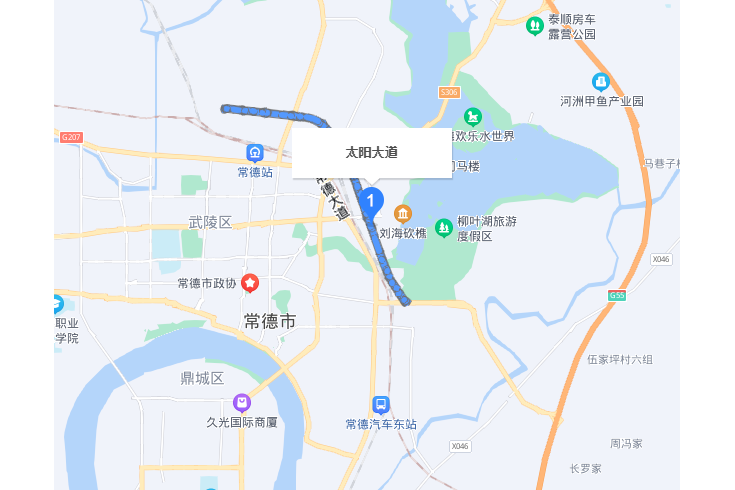The width and height of the screenshot is (735, 490).
Task: Open the 河洲甲鱼产业园 marker
Action: (601, 82)
